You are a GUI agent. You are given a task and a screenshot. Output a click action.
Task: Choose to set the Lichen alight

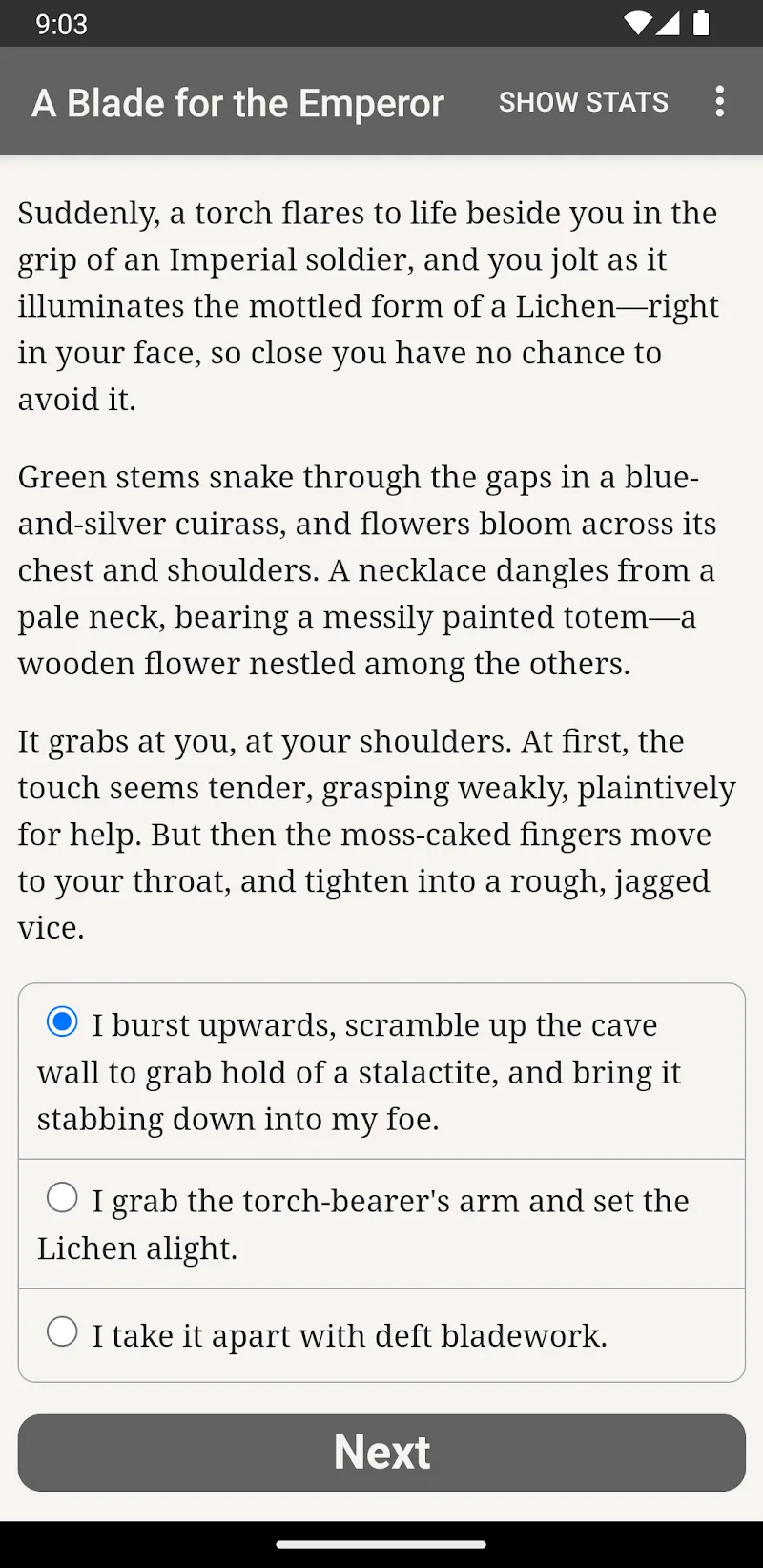pos(381,1224)
